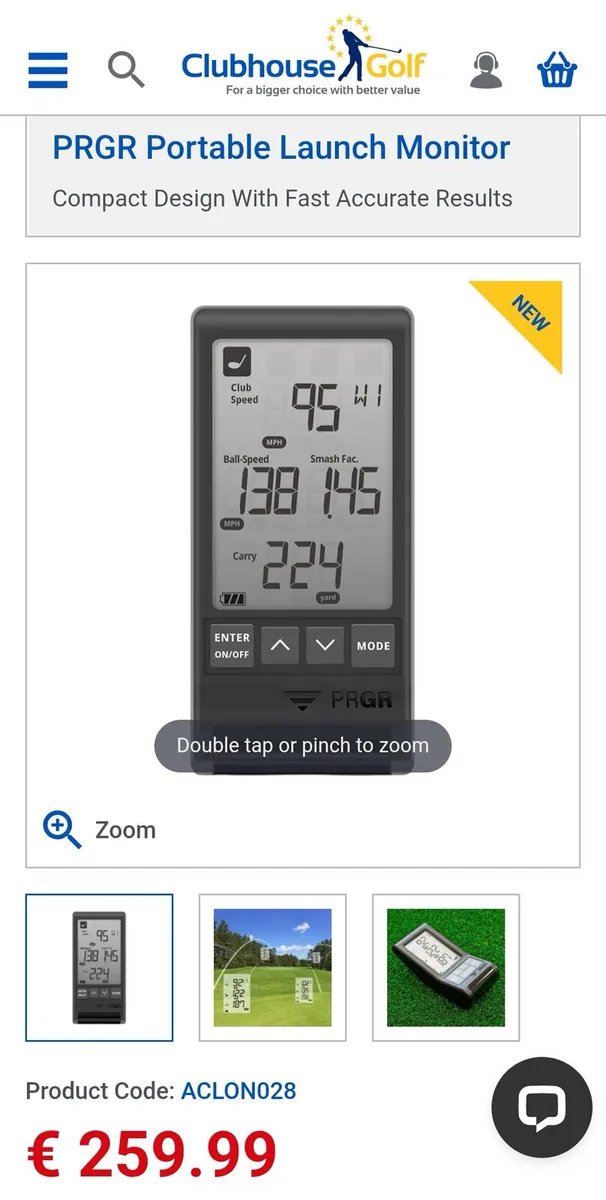This screenshot has width=606, height=1200.
Task: Open the site search
Action: (x=126, y=69)
